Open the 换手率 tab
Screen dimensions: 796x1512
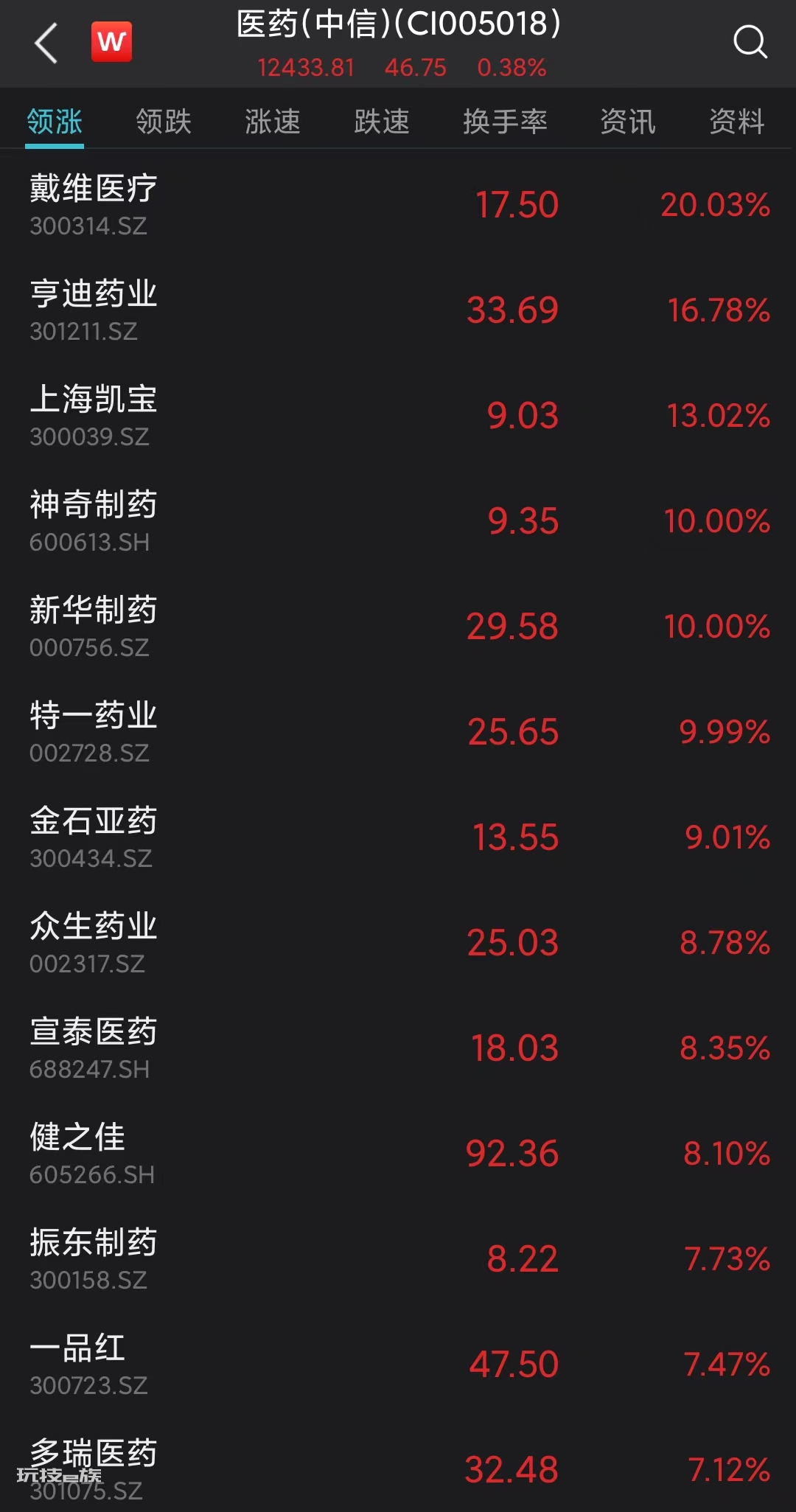(505, 122)
